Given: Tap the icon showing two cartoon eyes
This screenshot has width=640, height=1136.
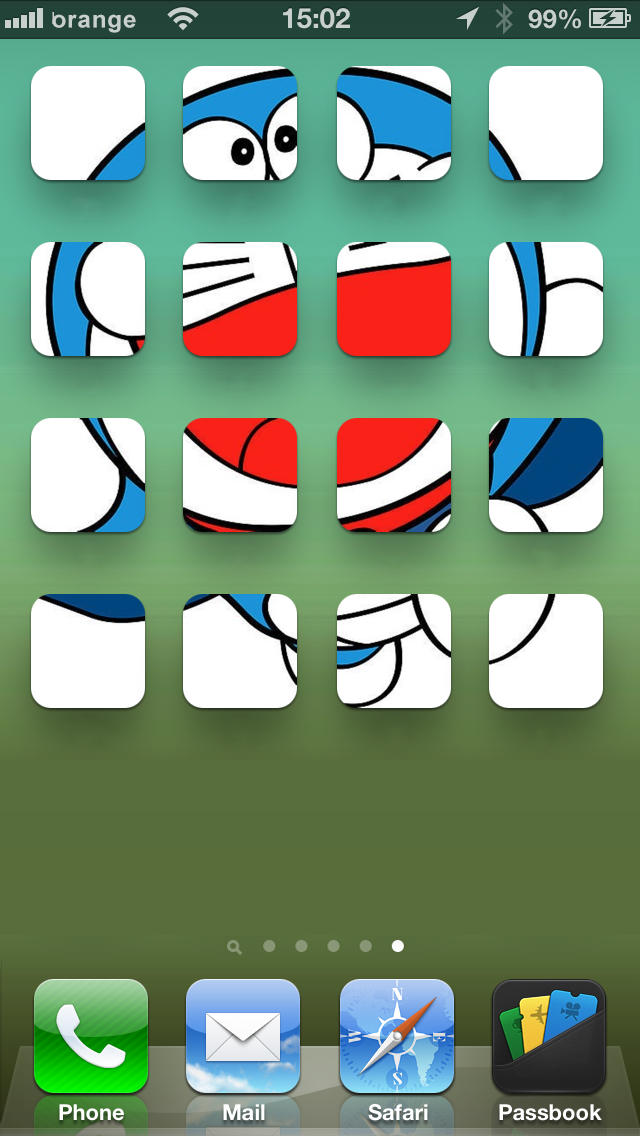Looking at the screenshot, I should pyautogui.click(x=240, y=123).
